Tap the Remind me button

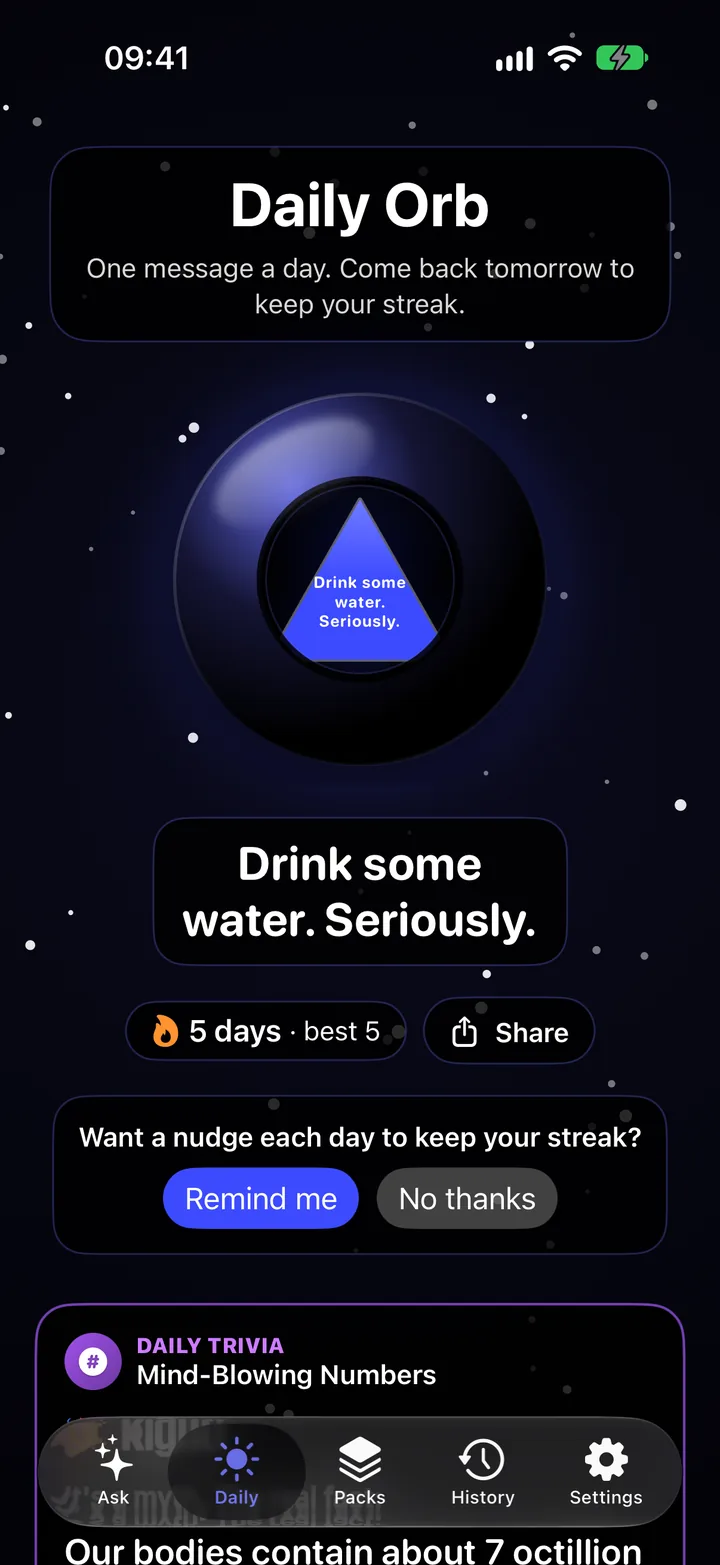[260, 1198]
